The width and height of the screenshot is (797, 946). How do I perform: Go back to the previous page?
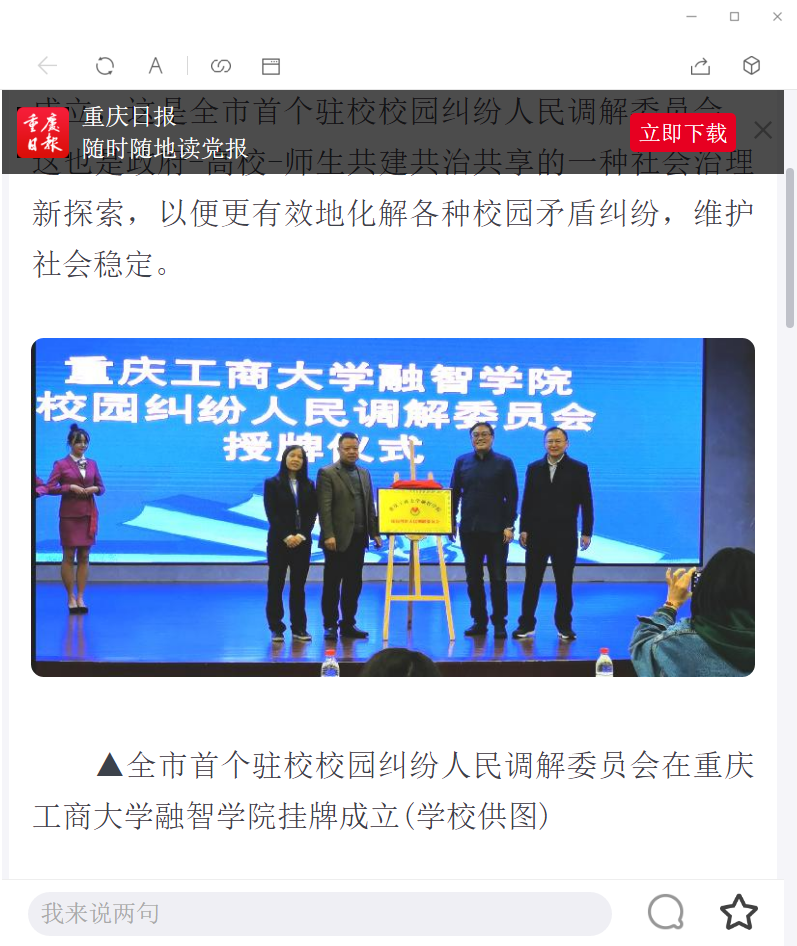tap(47, 66)
